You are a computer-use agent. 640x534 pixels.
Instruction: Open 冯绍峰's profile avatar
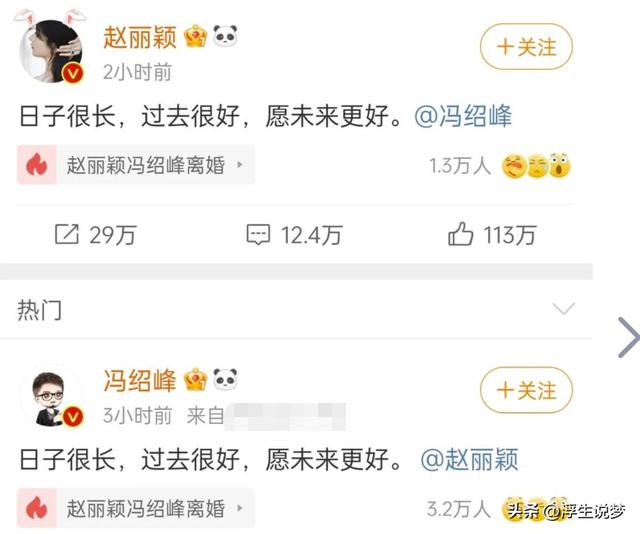click(x=52, y=396)
